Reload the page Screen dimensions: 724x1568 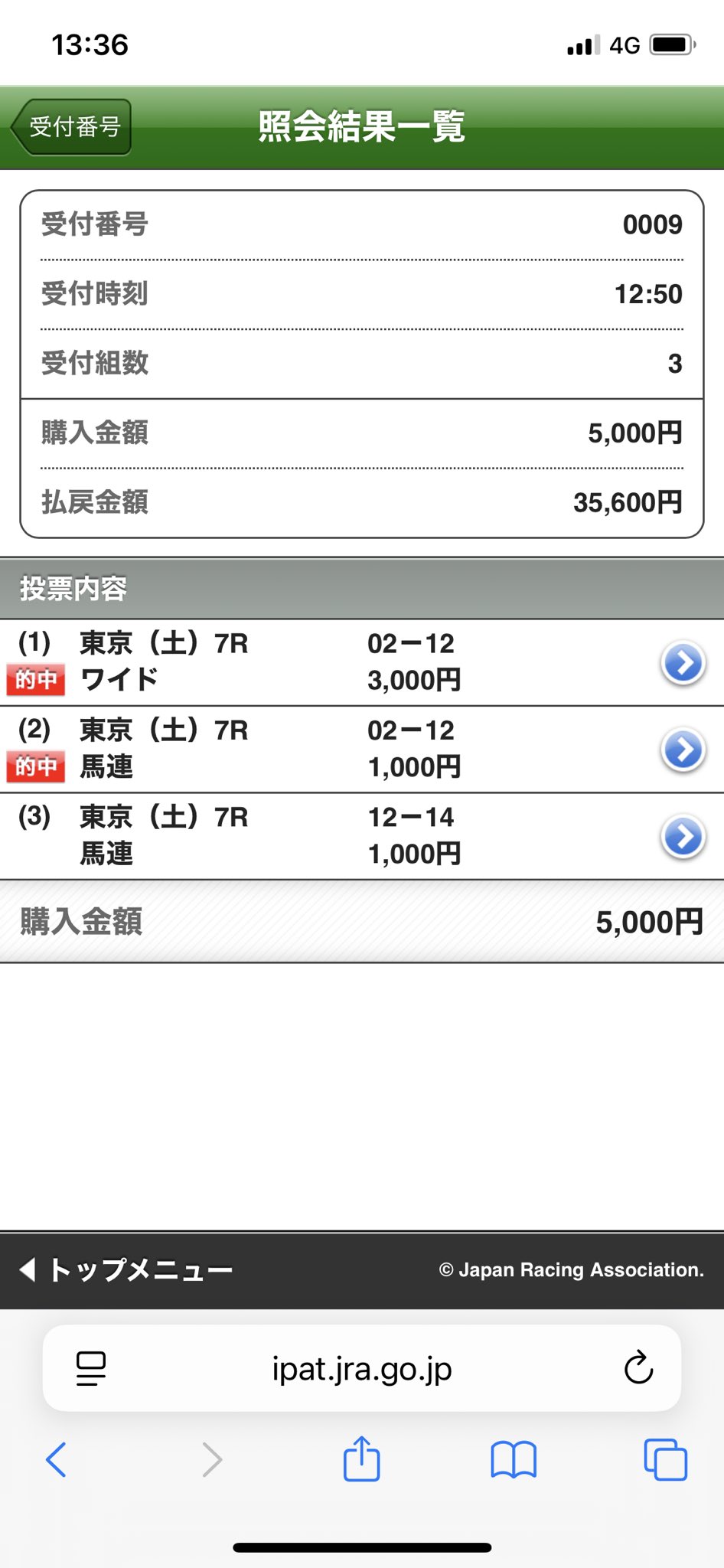pos(638,1368)
